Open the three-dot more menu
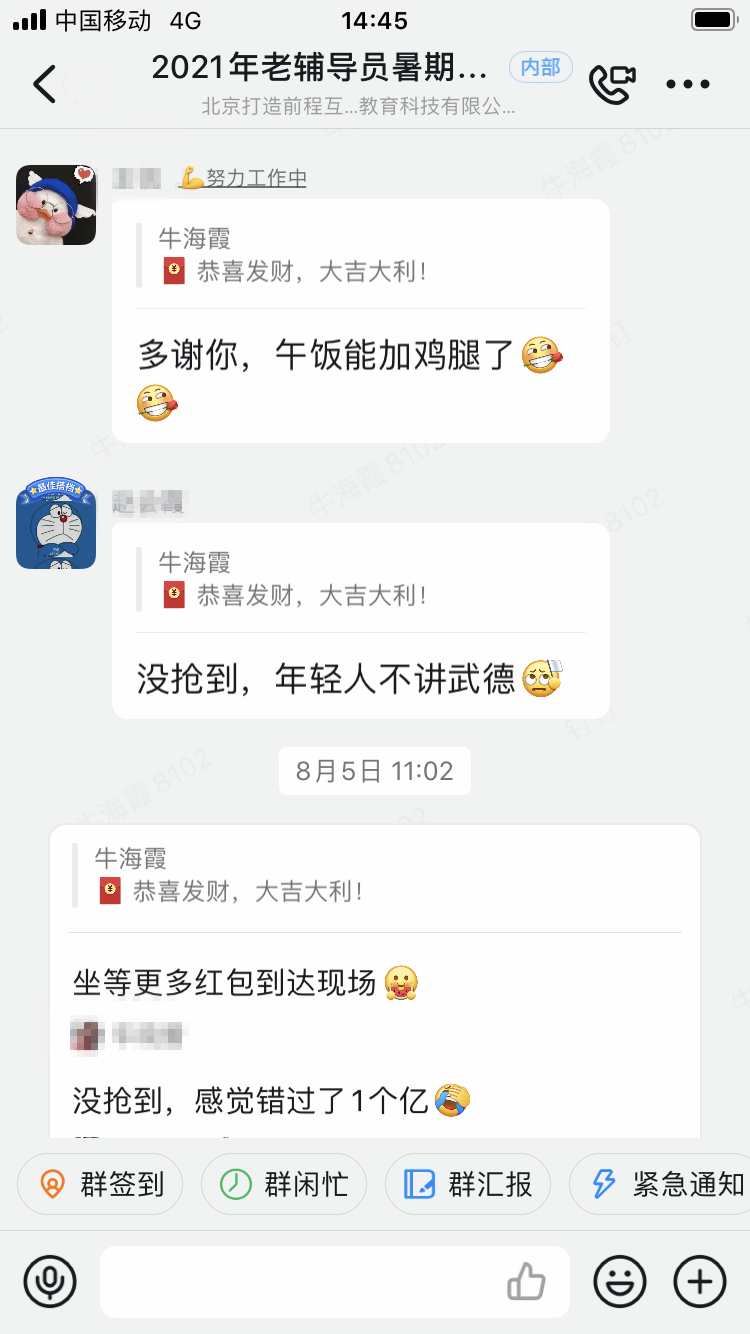The height and width of the screenshot is (1334, 750). pos(688,84)
